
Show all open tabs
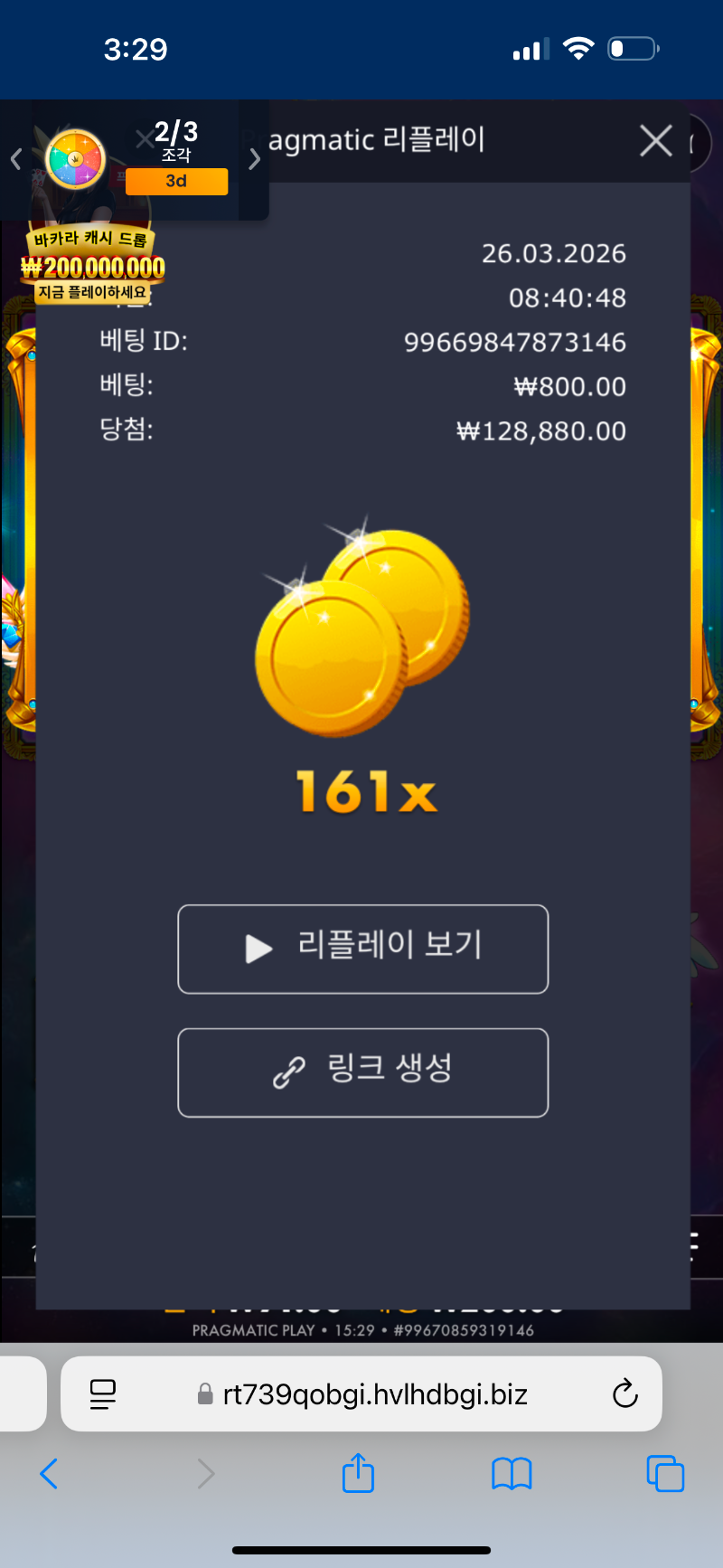665,1474
